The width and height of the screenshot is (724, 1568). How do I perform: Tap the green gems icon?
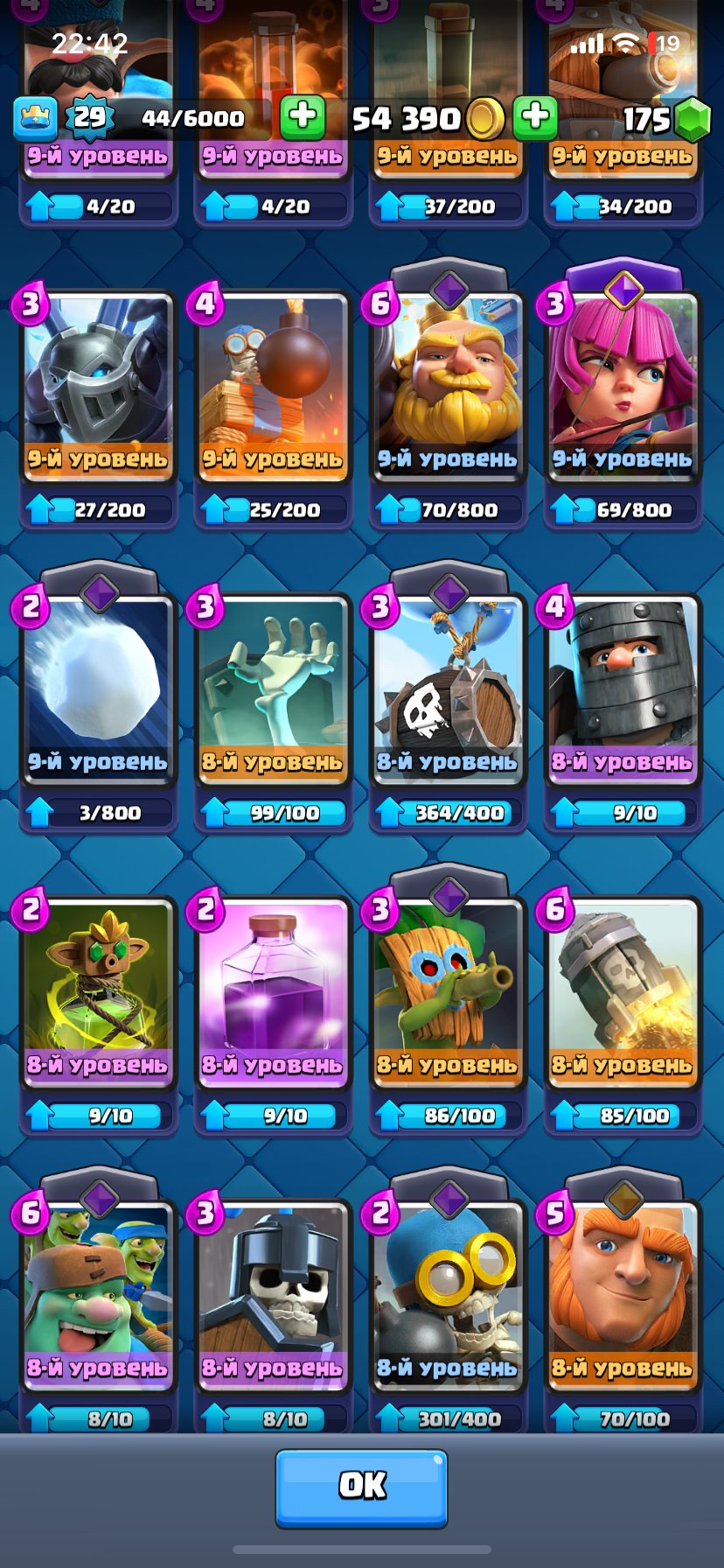(693, 119)
